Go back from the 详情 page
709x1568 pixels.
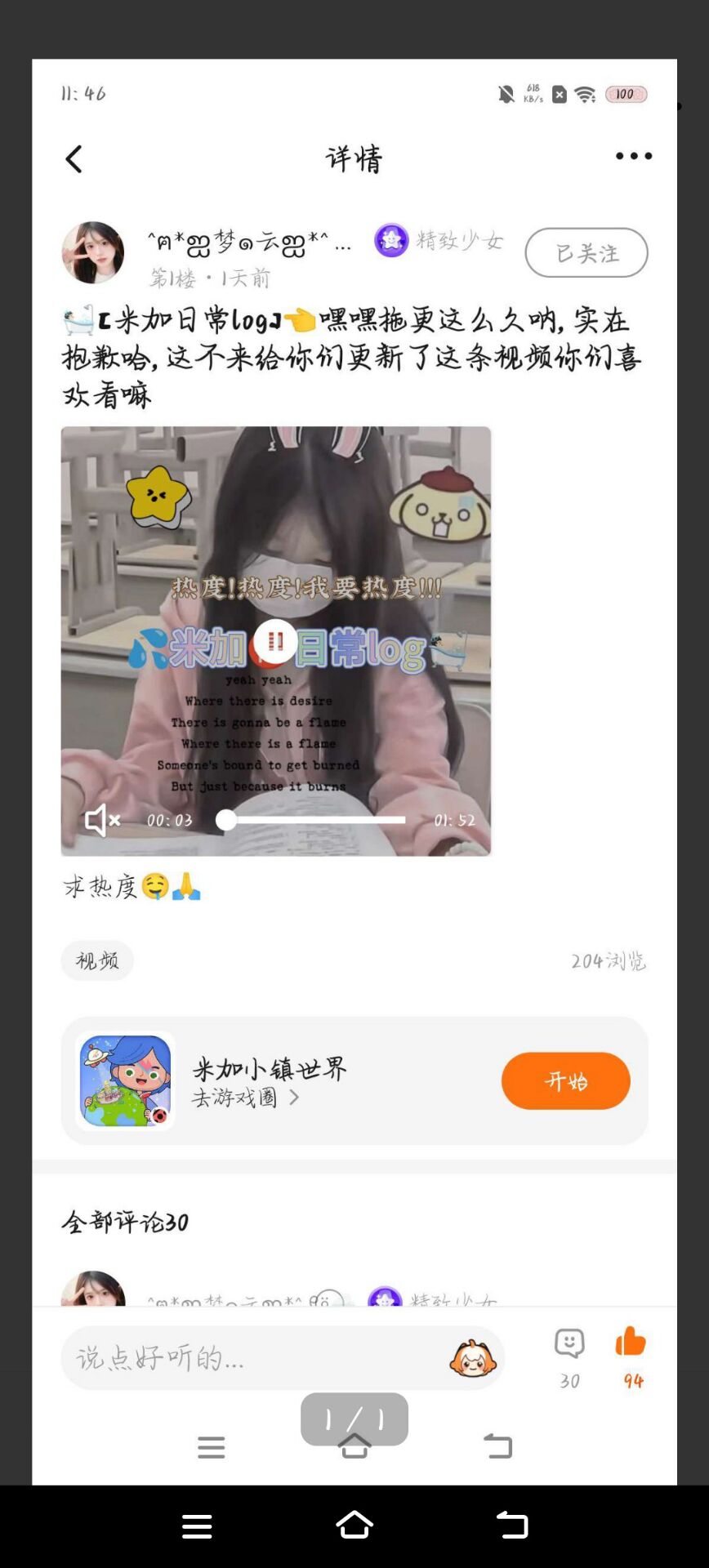click(74, 159)
